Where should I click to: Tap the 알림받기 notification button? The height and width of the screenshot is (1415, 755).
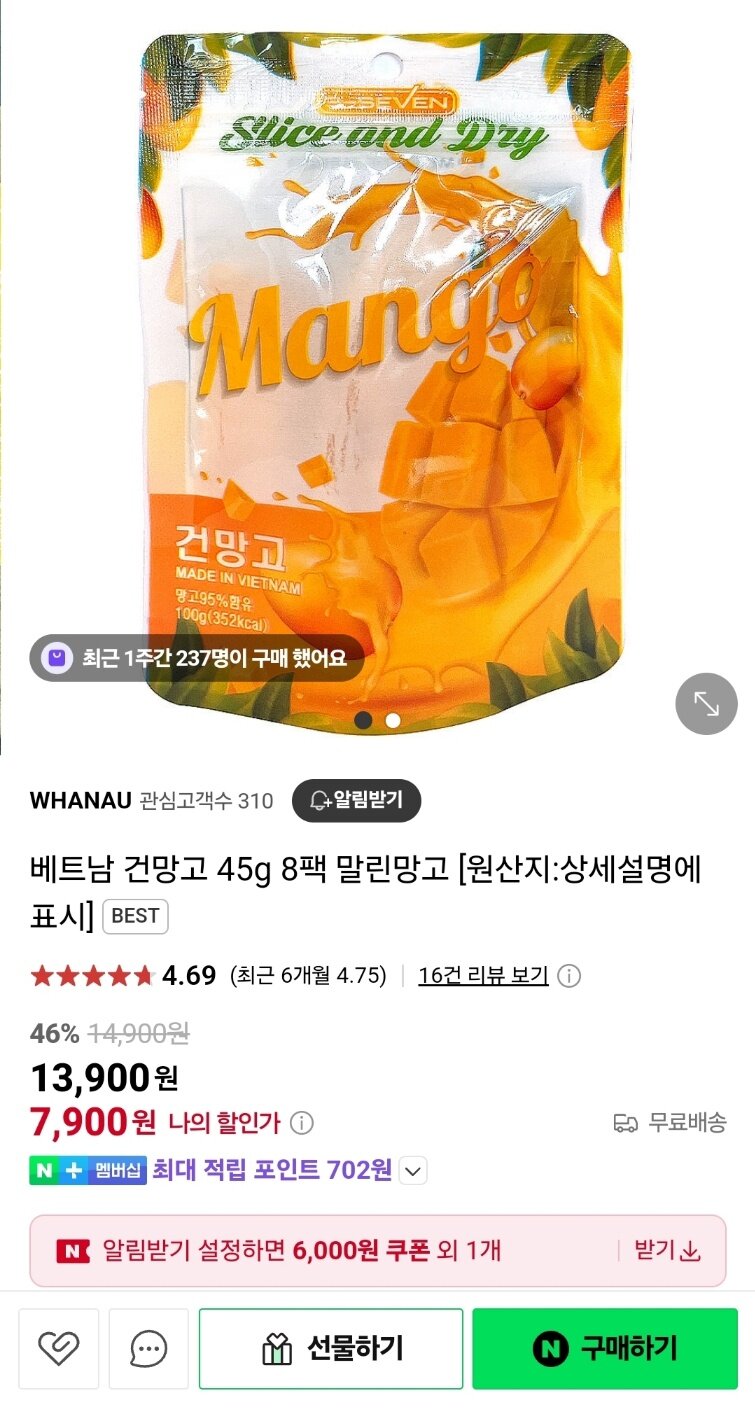[x=357, y=800]
